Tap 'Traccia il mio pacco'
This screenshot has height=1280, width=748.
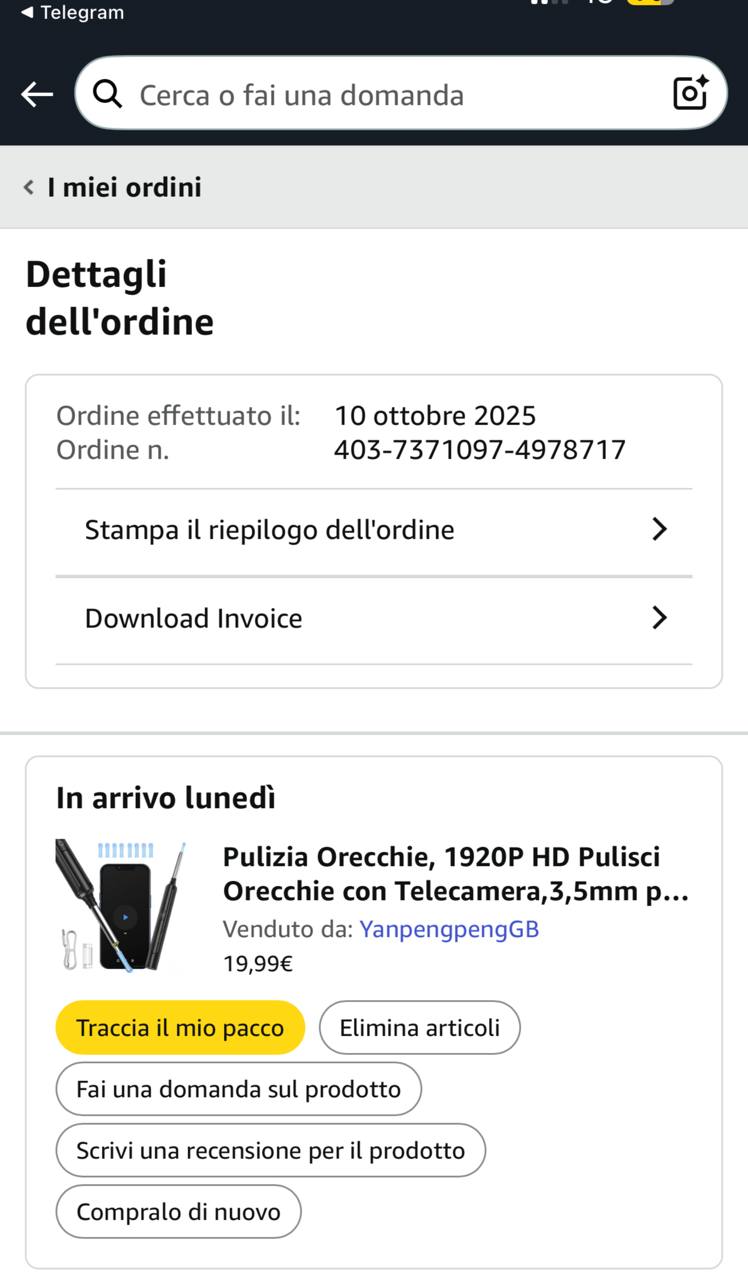[180, 1028]
